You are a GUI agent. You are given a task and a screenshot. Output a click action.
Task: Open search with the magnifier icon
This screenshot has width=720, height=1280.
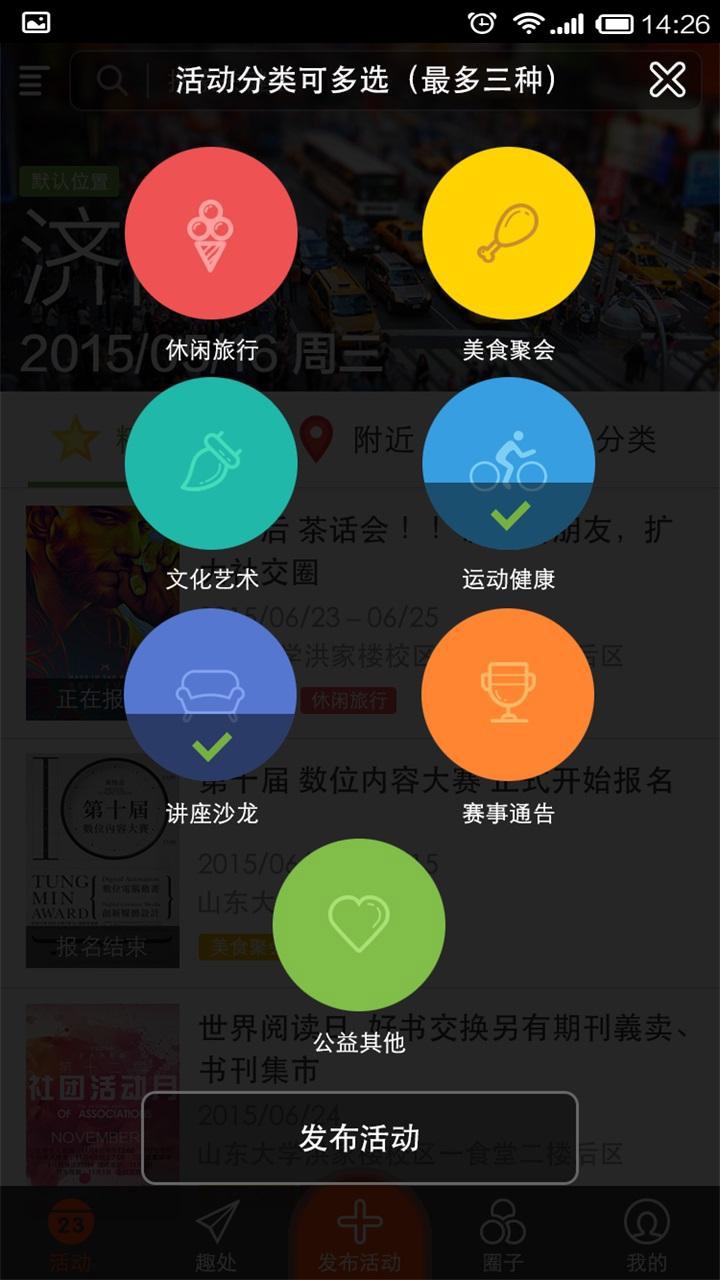point(112,80)
